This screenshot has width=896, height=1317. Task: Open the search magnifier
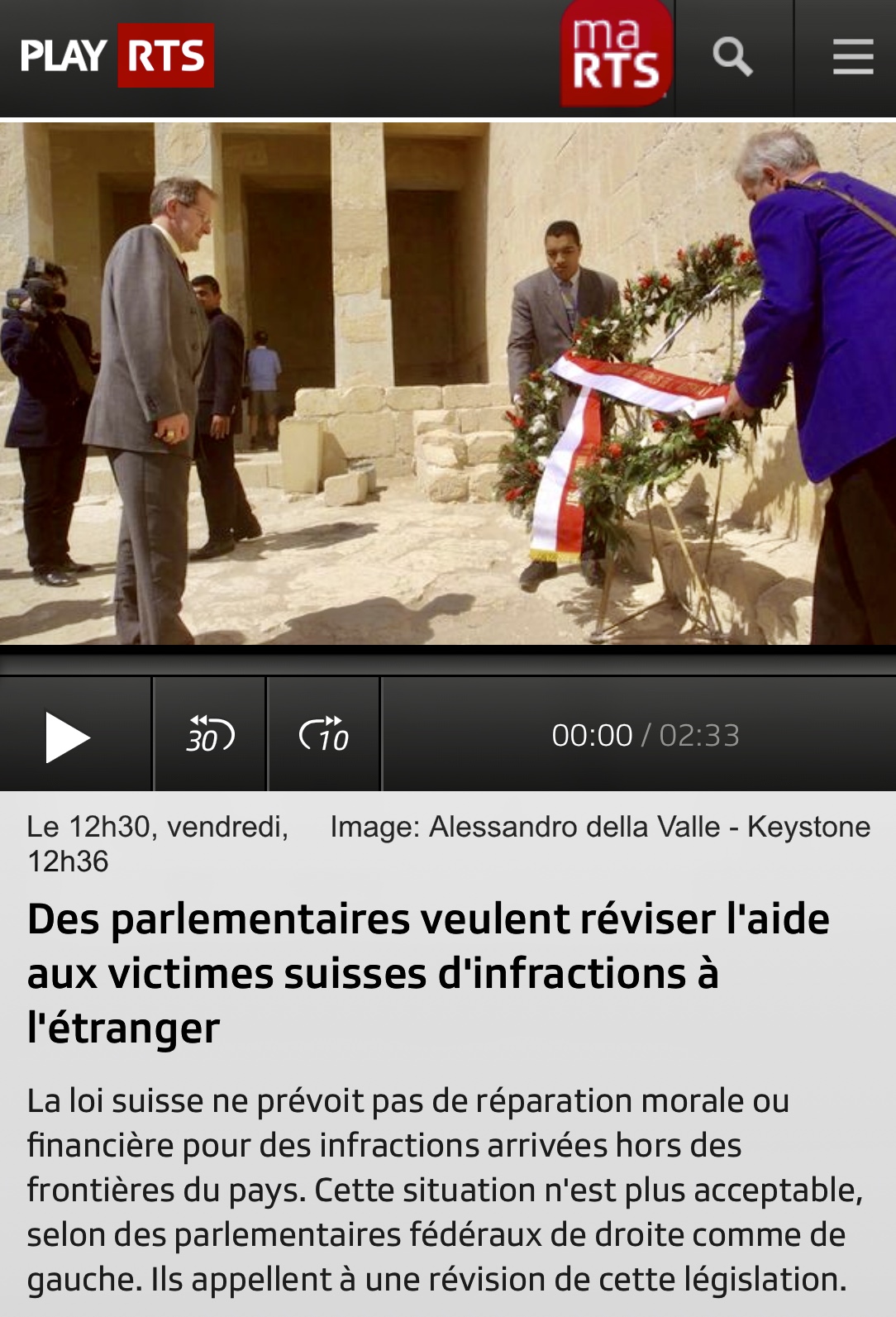coord(732,57)
